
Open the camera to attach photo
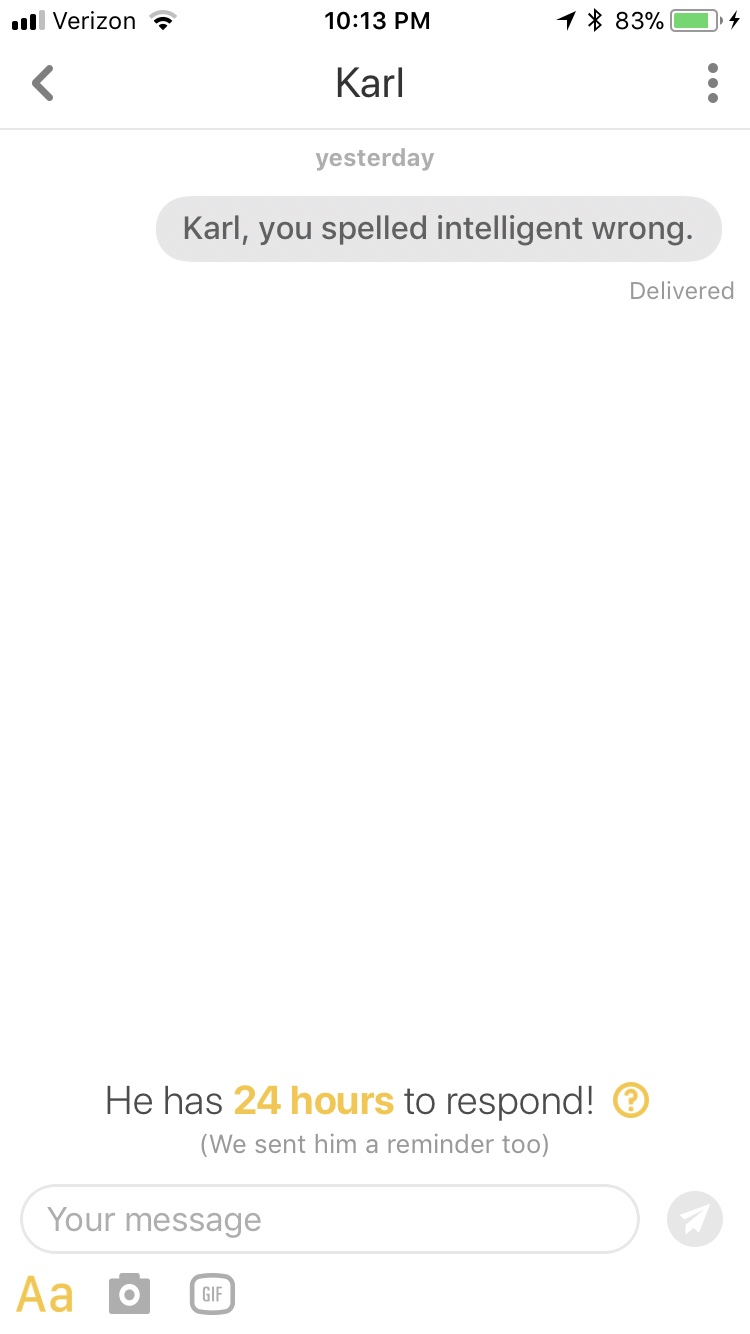129,1294
